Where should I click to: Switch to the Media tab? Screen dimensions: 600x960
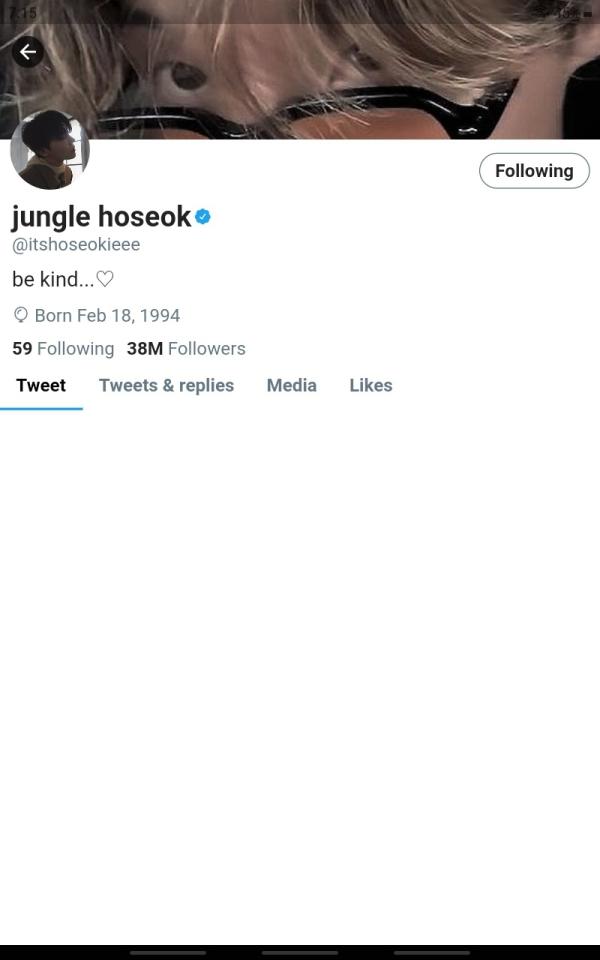(291, 385)
